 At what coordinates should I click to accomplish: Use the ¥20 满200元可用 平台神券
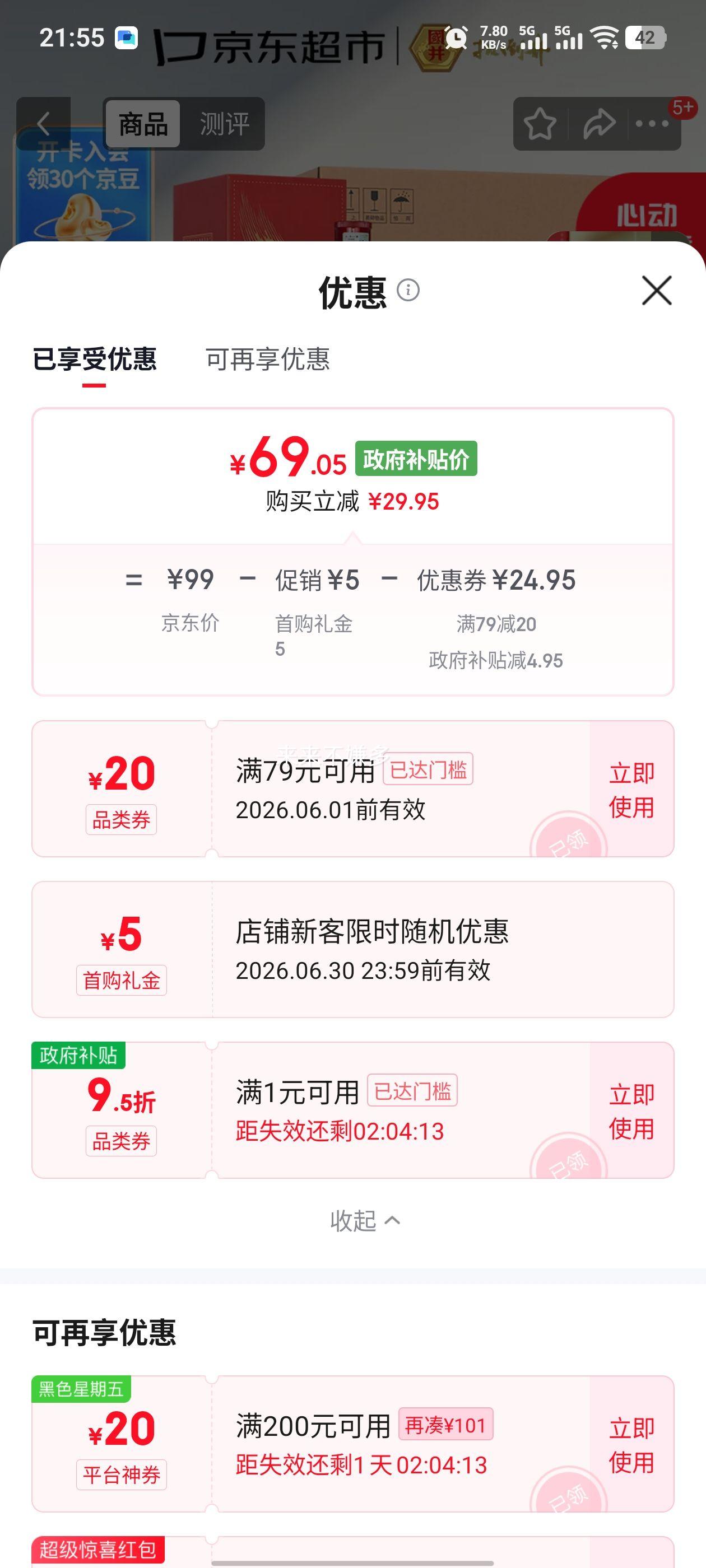(631, 1444)
